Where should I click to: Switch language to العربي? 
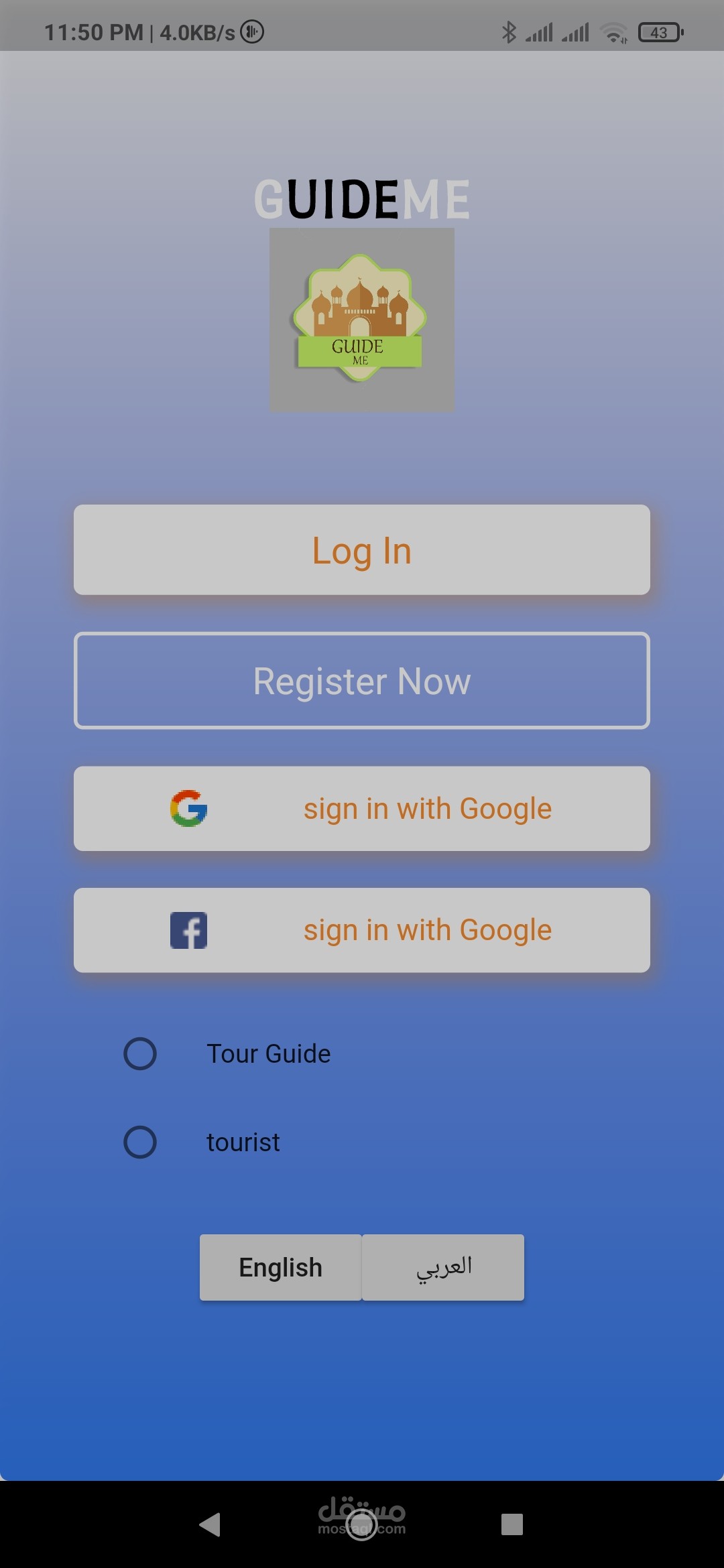(x=443, y=1267)
